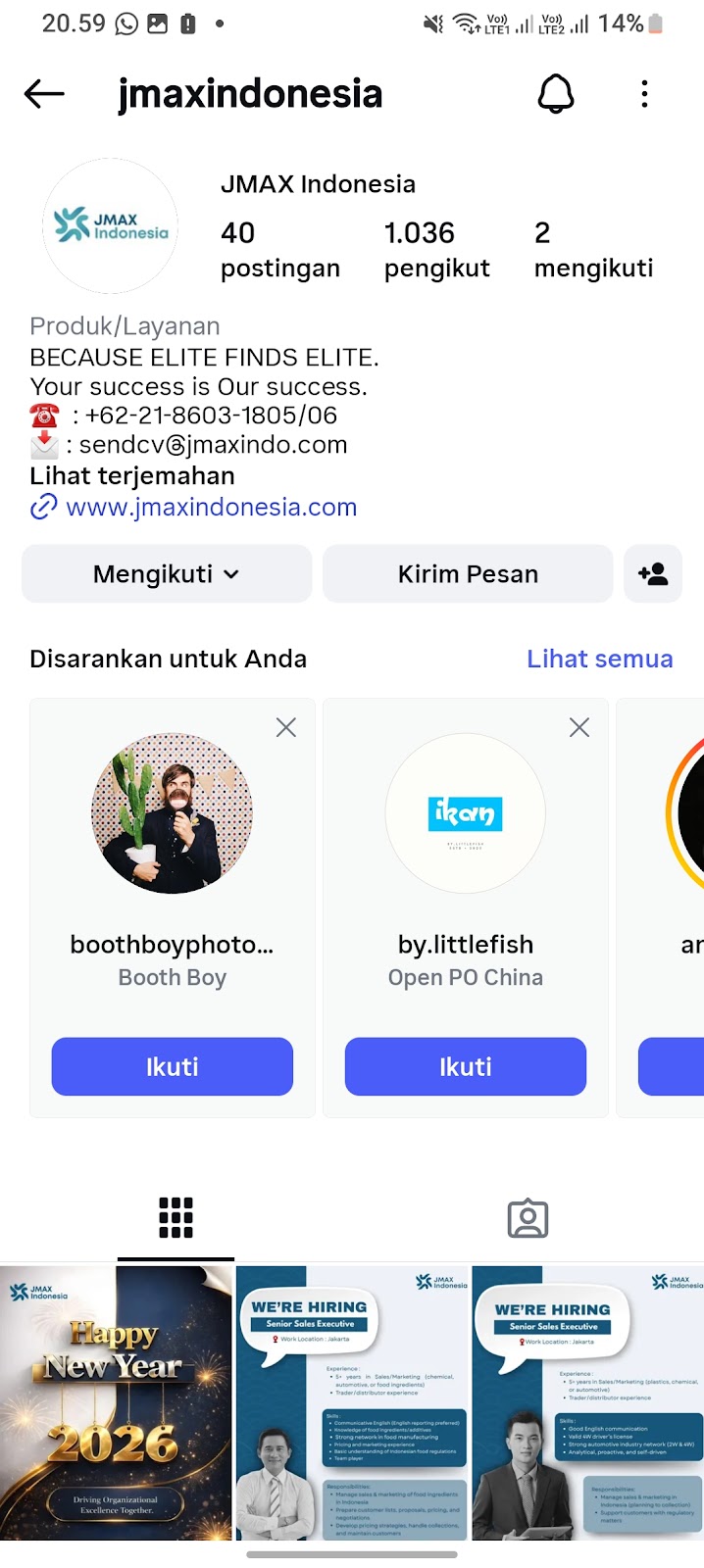Open Lihat semua suggested accounts
The height and width of the screenshot is (1568, 704).
tap(599, 659)
